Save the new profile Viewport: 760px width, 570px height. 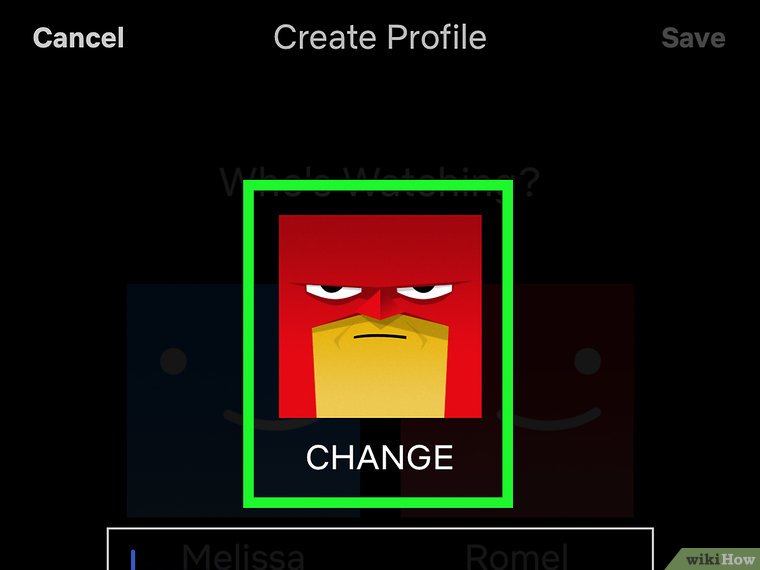tap(693, 38)
